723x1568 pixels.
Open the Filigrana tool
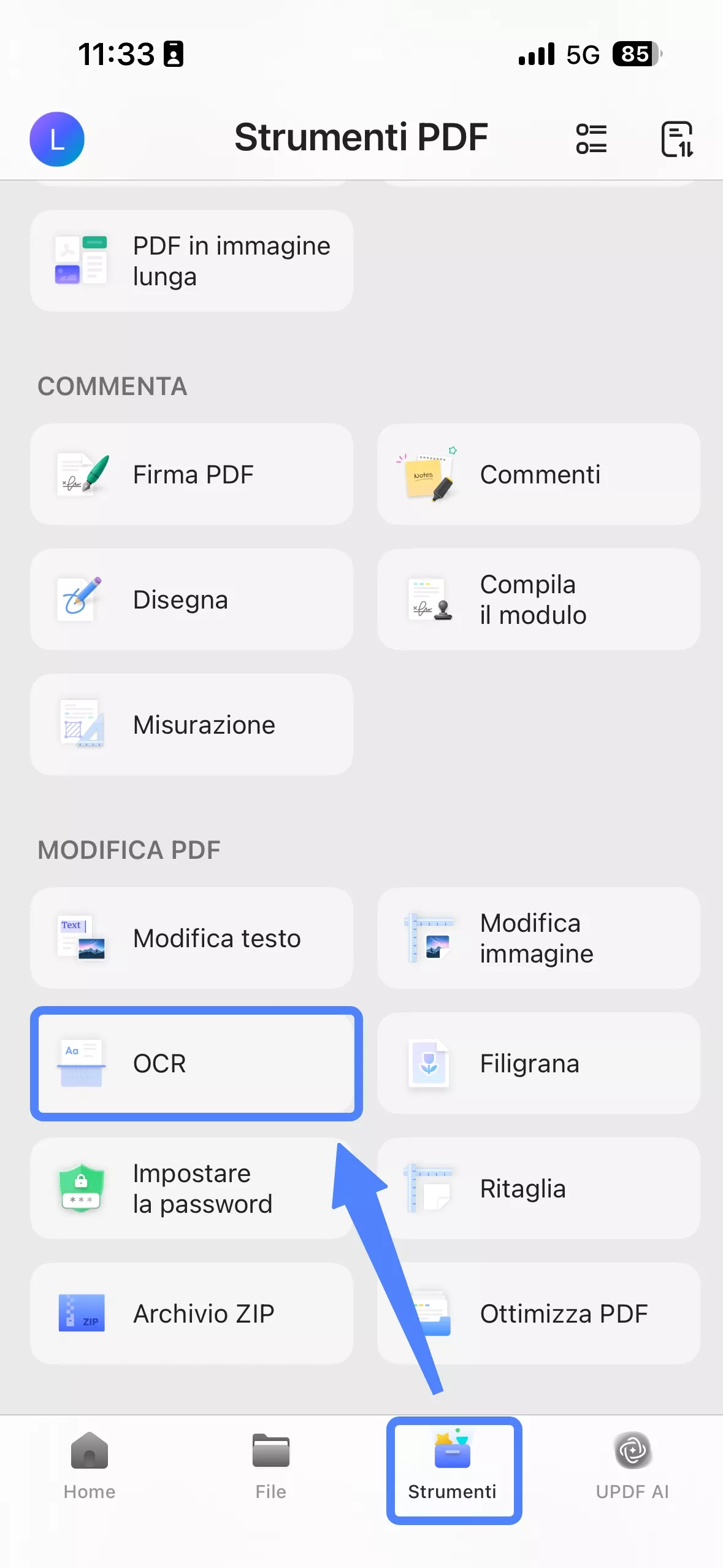pyautogui.click(x=538, y=1064)
